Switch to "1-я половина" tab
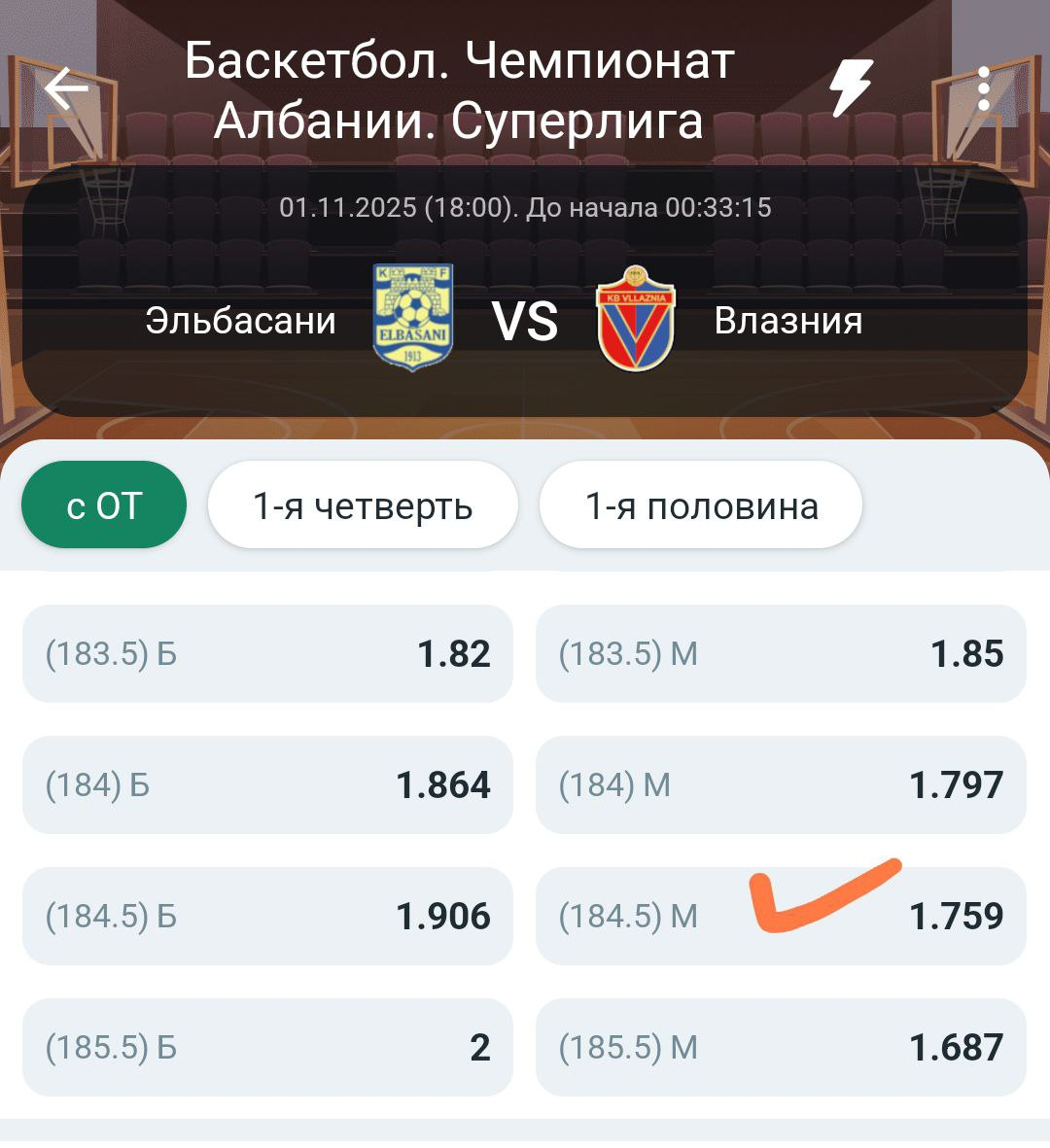This screenshot has height=1148, width=1050. (701, 505)
